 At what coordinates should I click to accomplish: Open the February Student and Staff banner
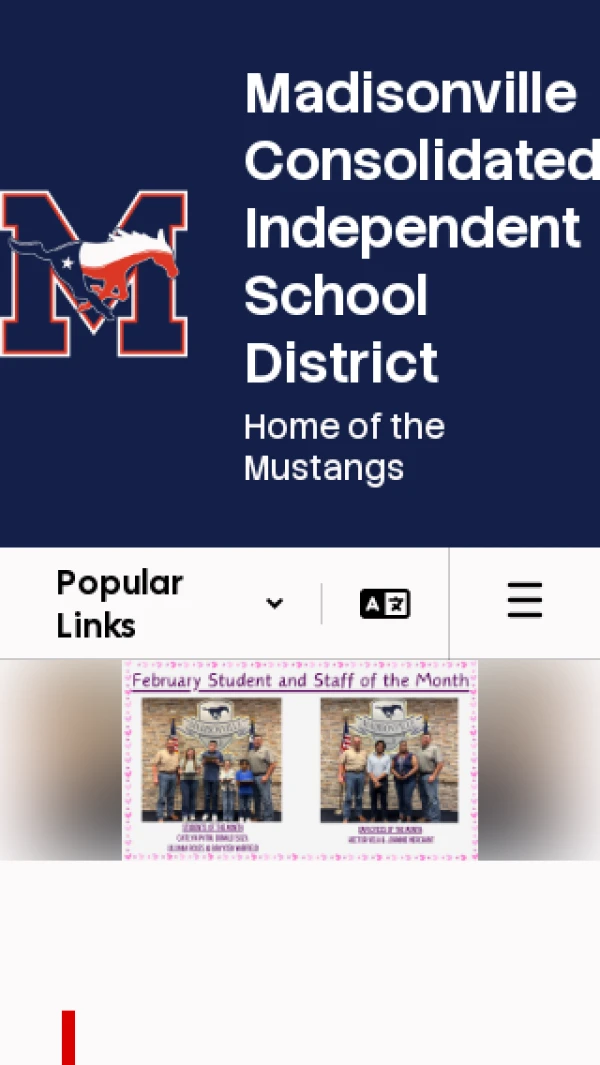(300, 759)
